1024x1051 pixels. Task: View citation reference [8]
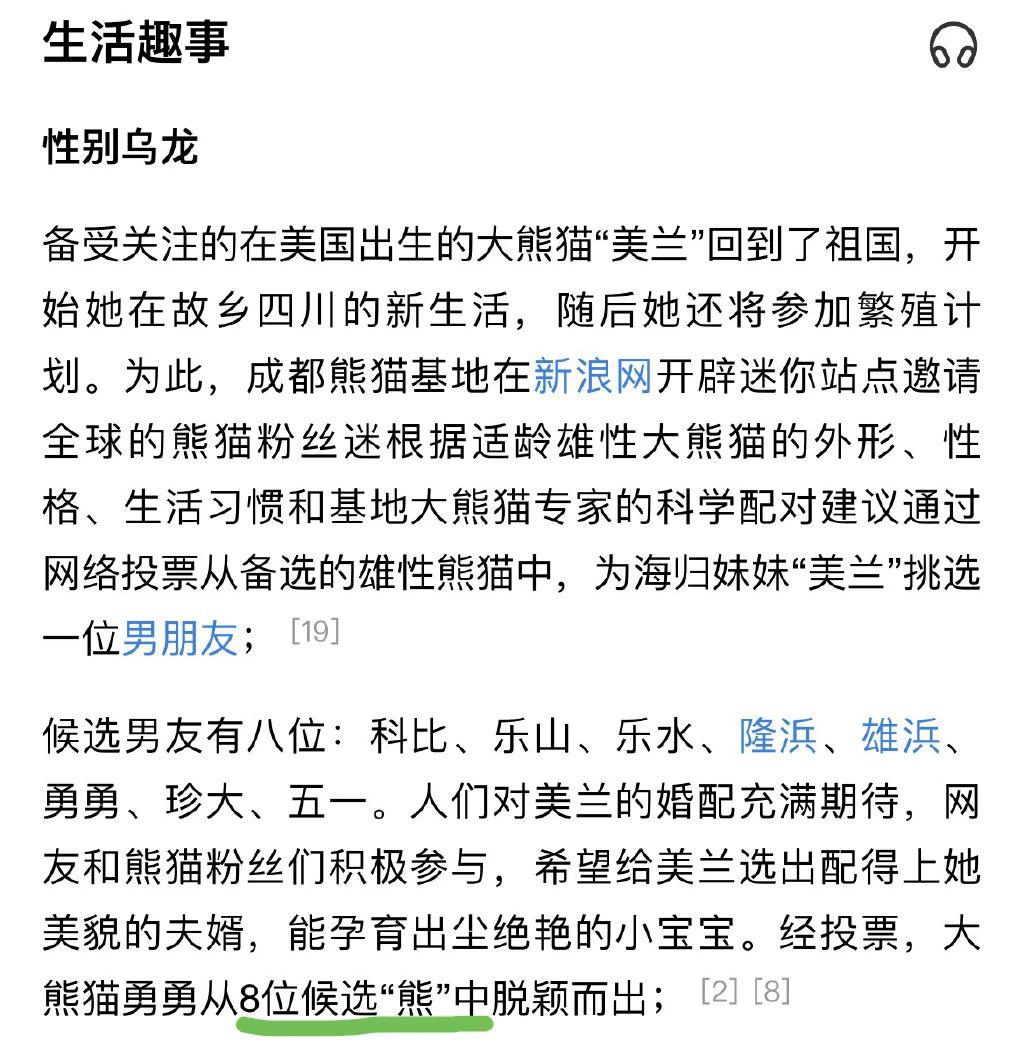771,991
